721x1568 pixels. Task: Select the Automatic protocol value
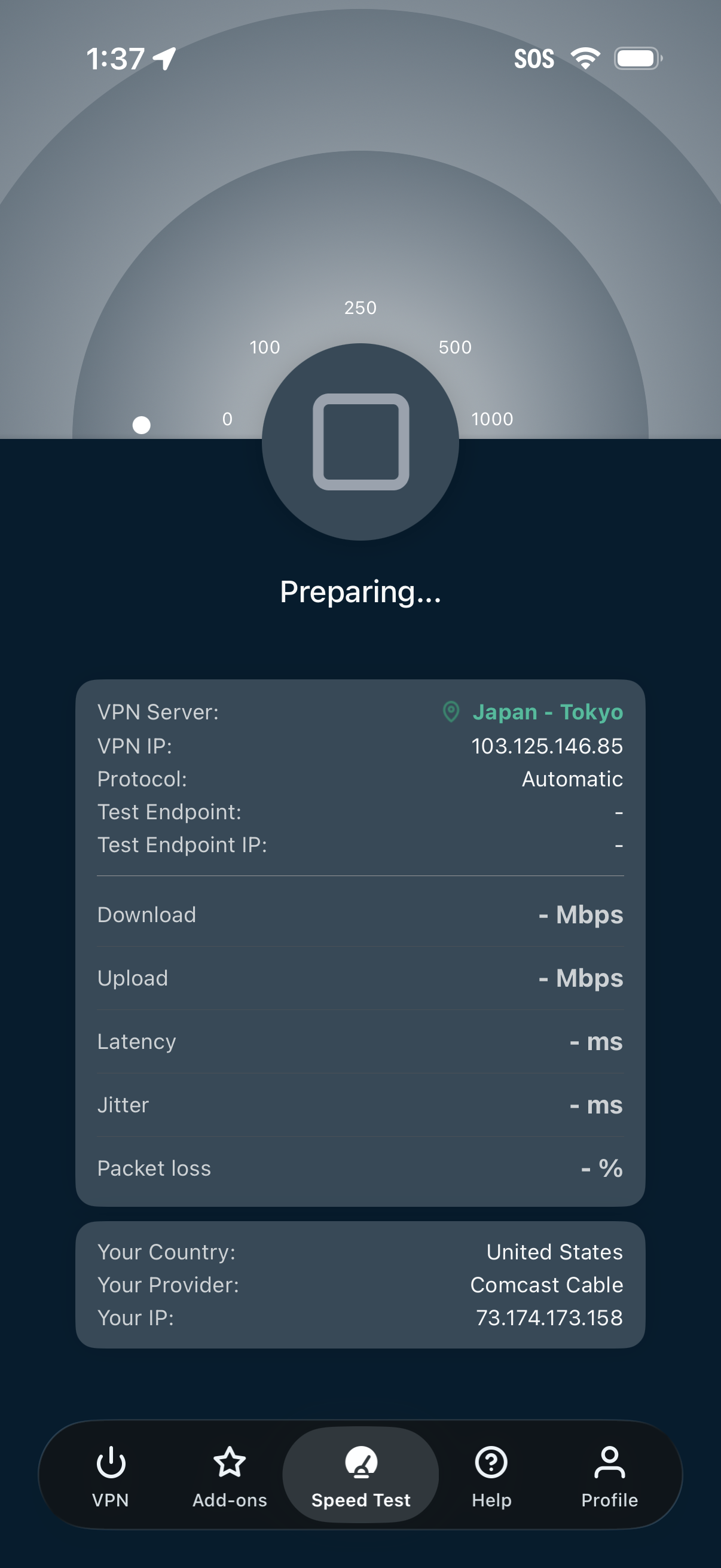tap(572, 779)
